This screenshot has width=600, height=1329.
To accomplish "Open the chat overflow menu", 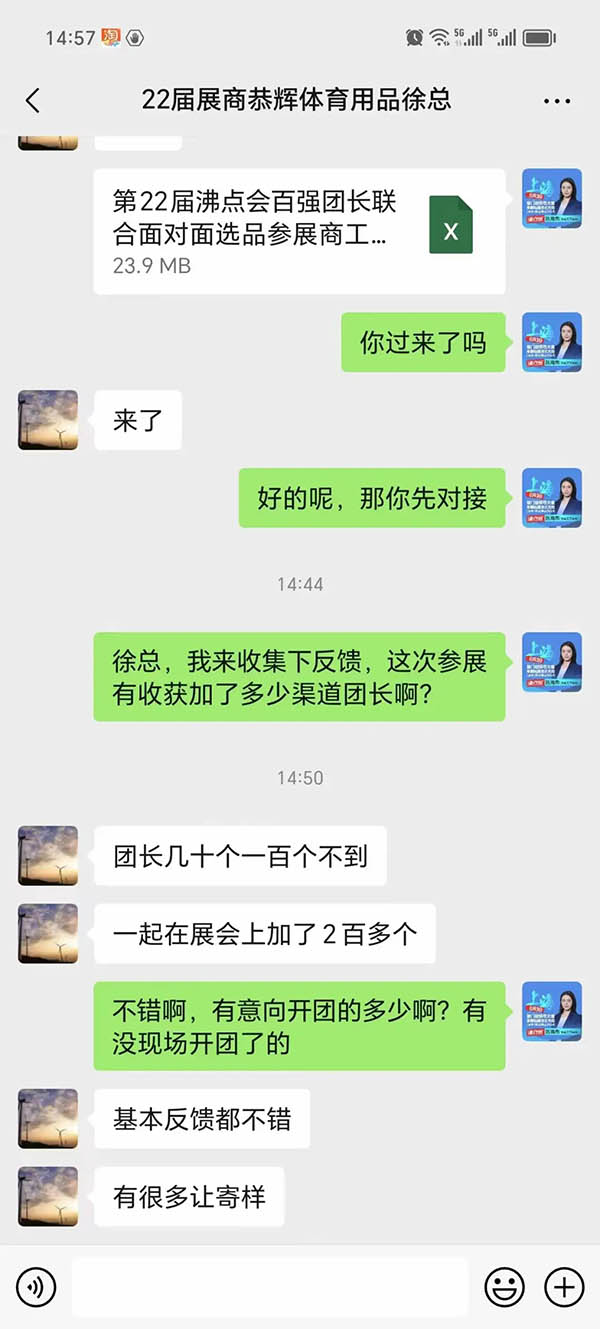I will point(556,101).
